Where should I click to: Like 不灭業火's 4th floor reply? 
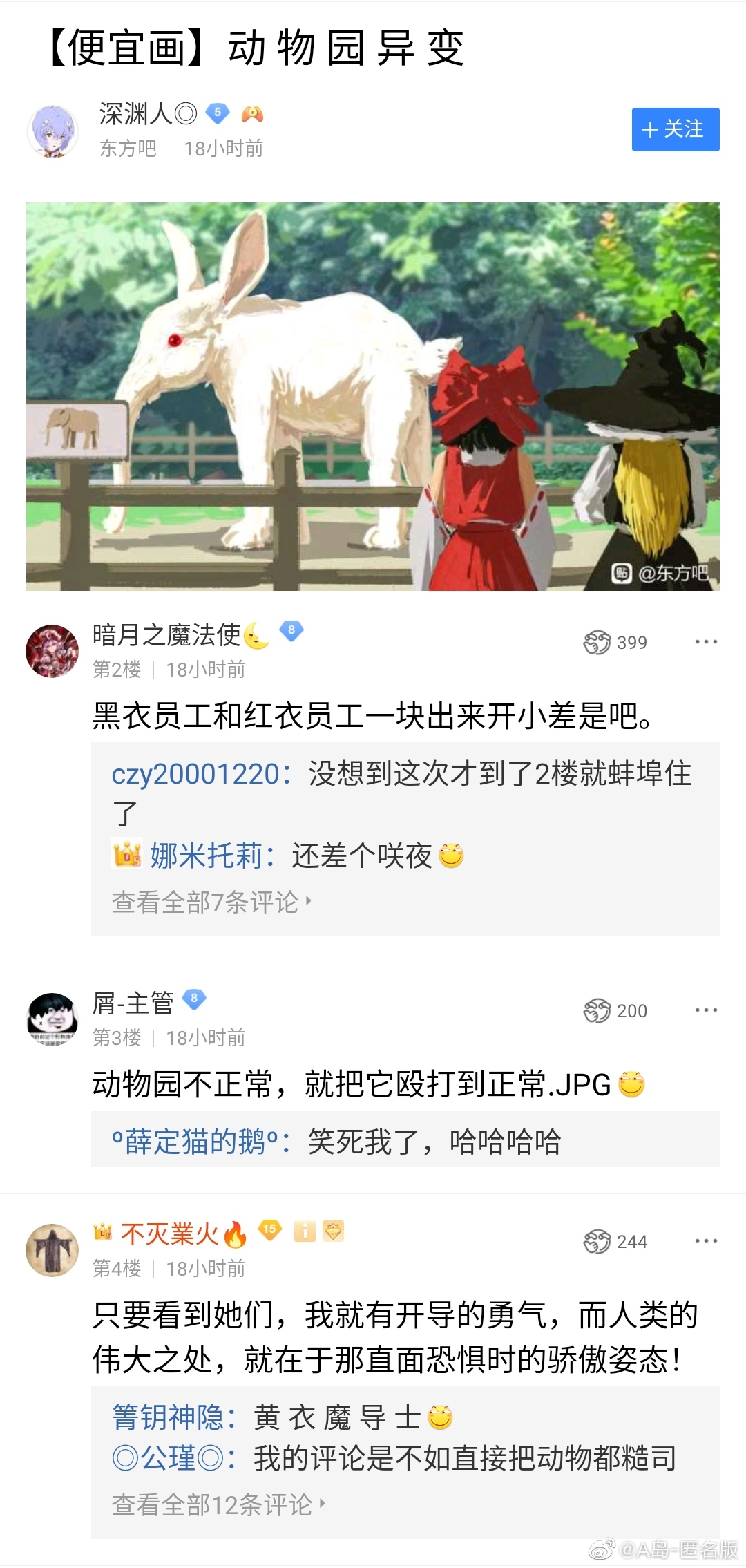click(614, 1242)
